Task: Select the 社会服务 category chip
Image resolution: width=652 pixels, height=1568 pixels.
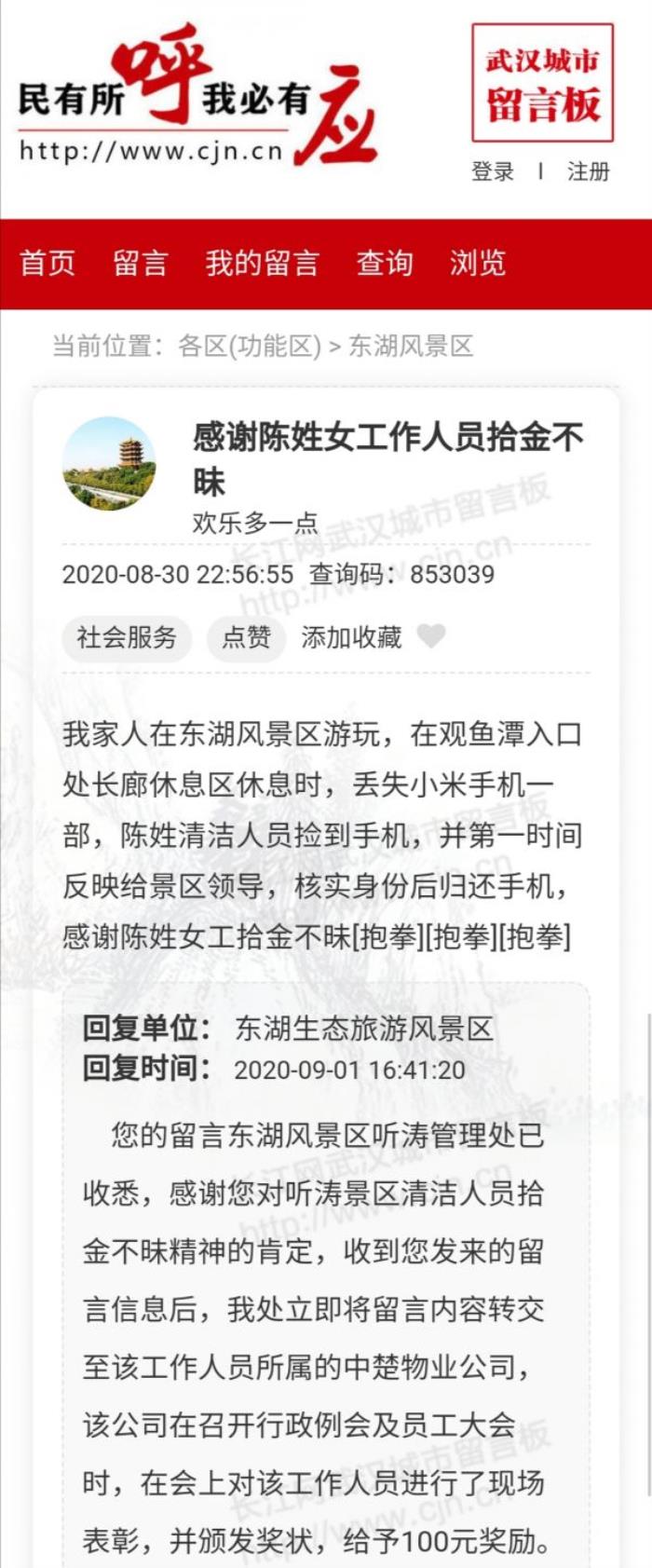Action: pos(127,638)
